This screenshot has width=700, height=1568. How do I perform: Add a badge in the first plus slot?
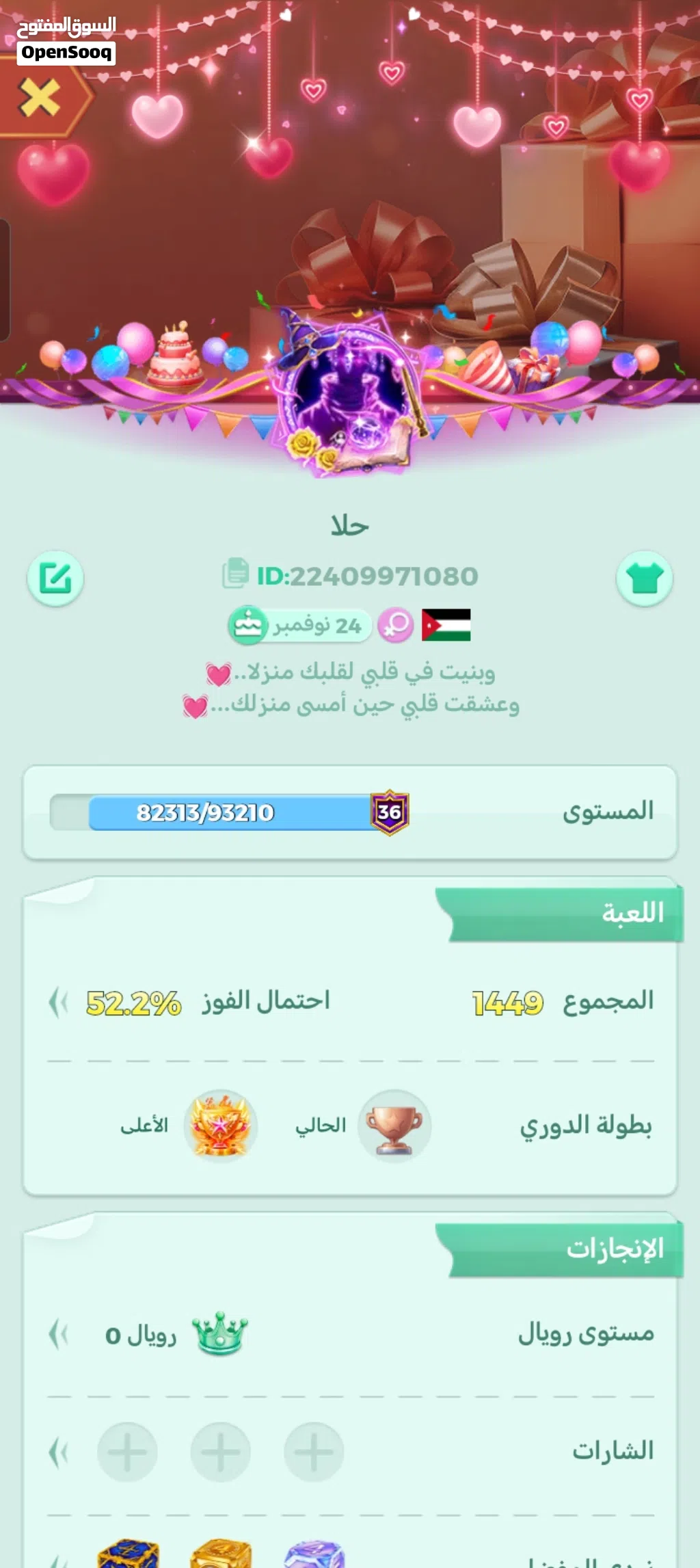(313, 1452)
